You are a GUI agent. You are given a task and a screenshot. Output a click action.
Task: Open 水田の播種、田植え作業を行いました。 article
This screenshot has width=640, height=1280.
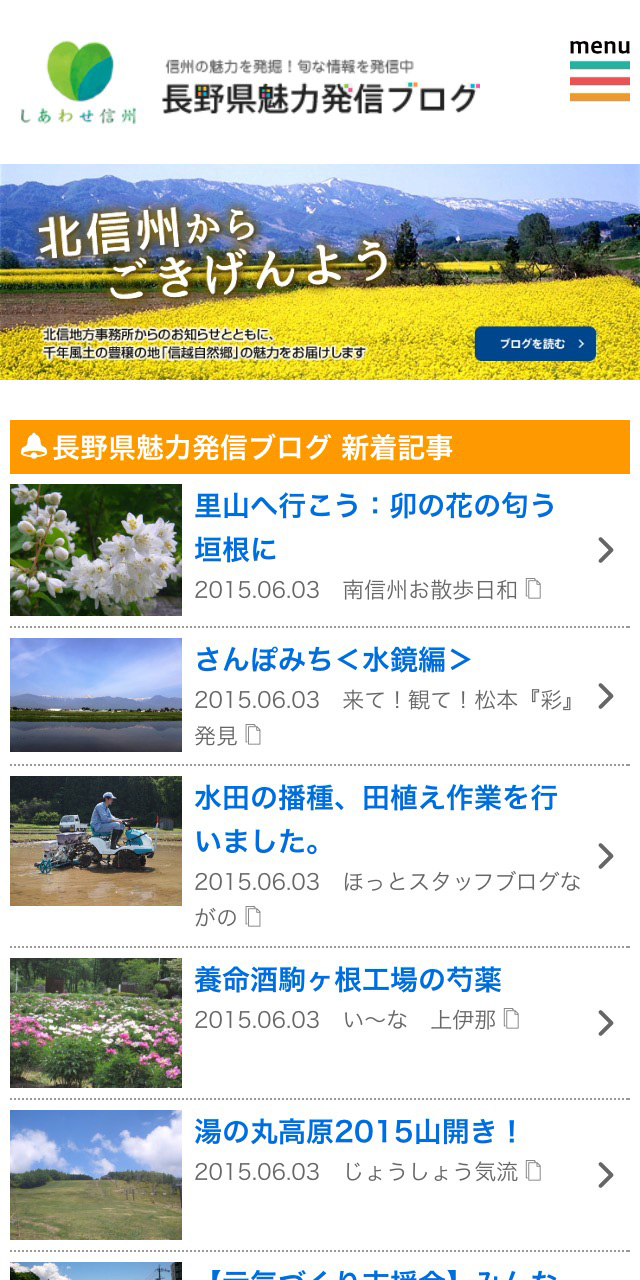tap(375, 820)
